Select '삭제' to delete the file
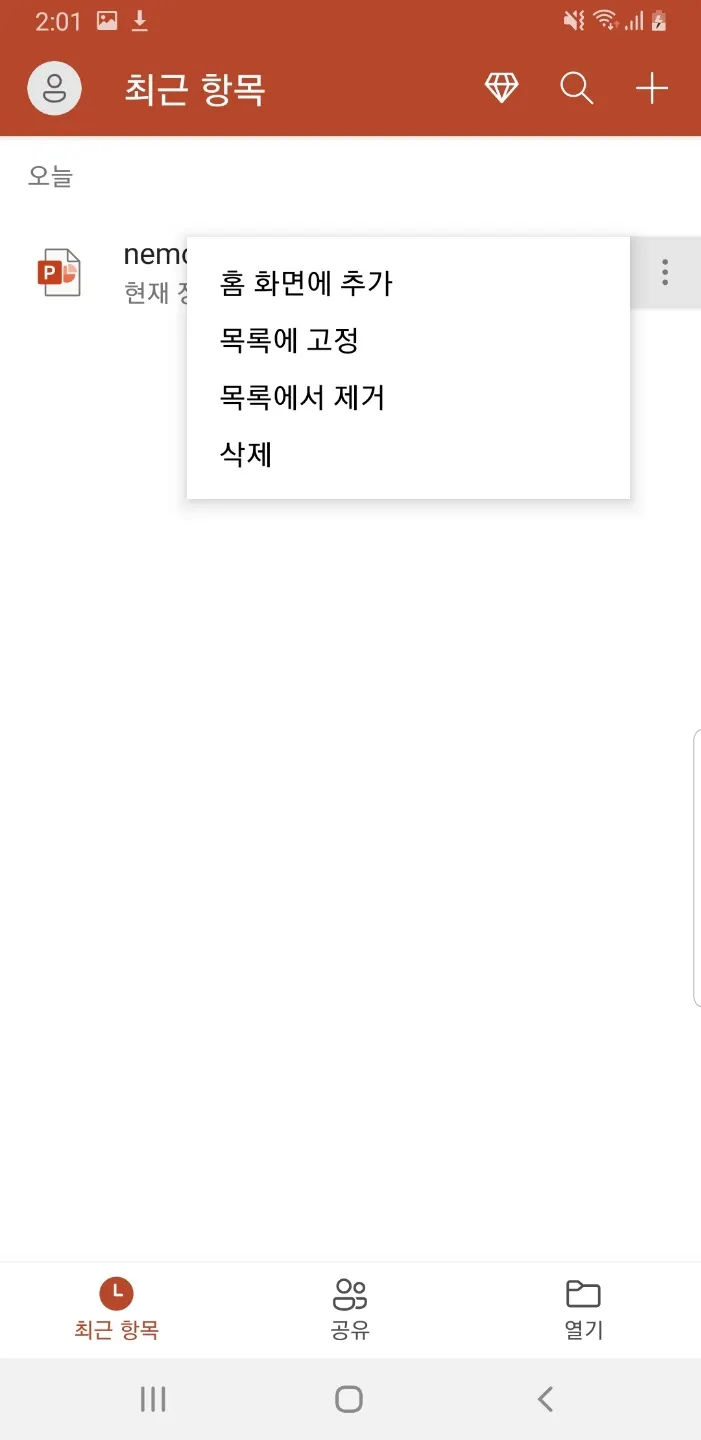Viewport: 701px width, 1440px height. 246,455
